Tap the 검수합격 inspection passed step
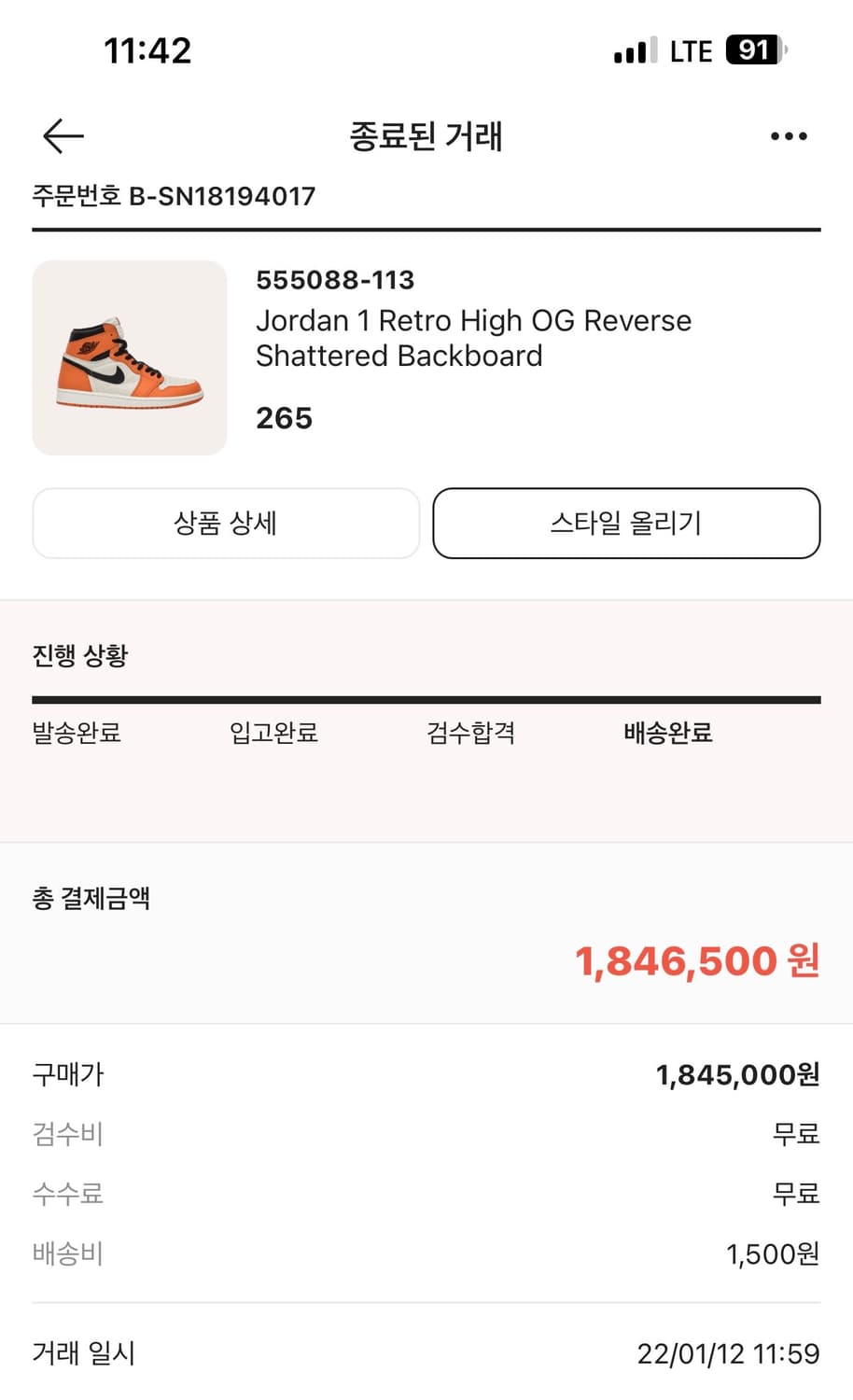This screenshot has height=1400, width=853. tap(470, 734)
